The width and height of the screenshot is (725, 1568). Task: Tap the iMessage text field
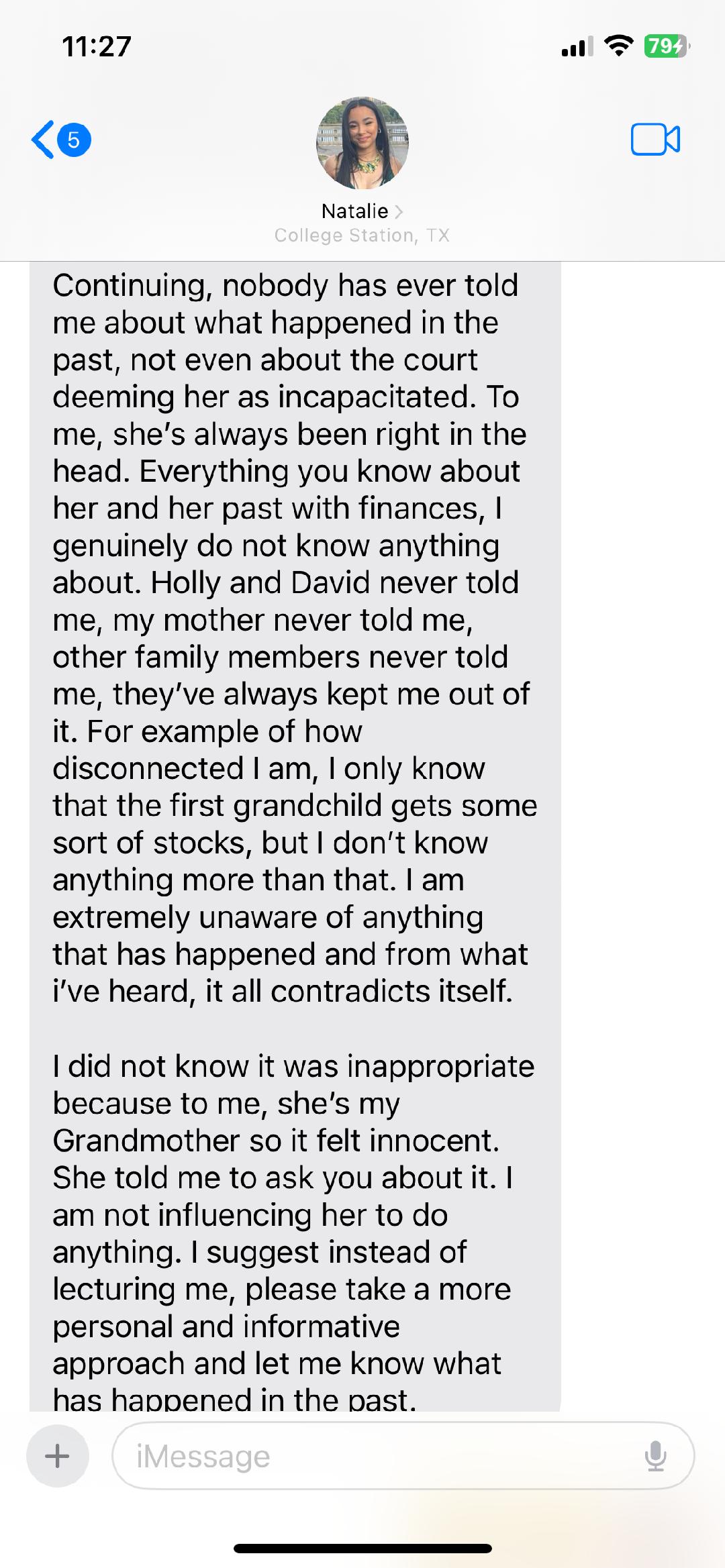coord(376,1456)
